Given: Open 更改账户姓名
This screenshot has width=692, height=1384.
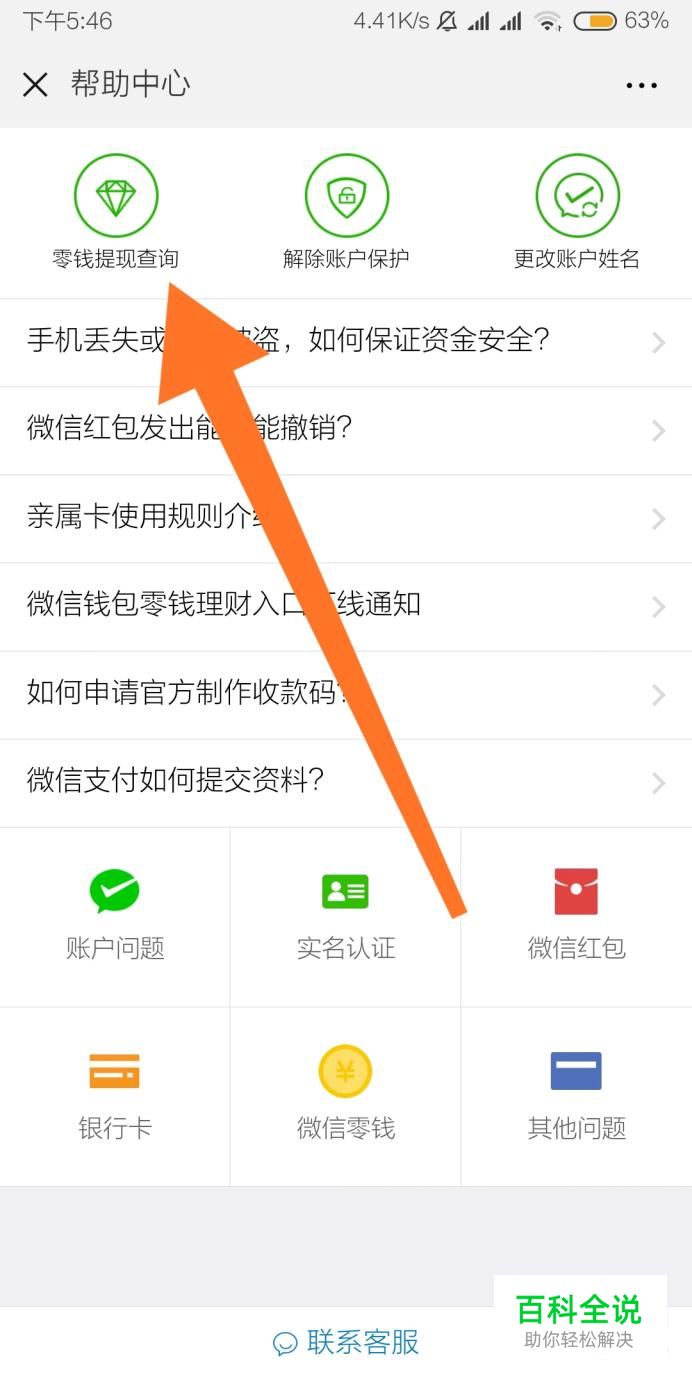Looking at the screenshot, I should click(x=577, y=212).
